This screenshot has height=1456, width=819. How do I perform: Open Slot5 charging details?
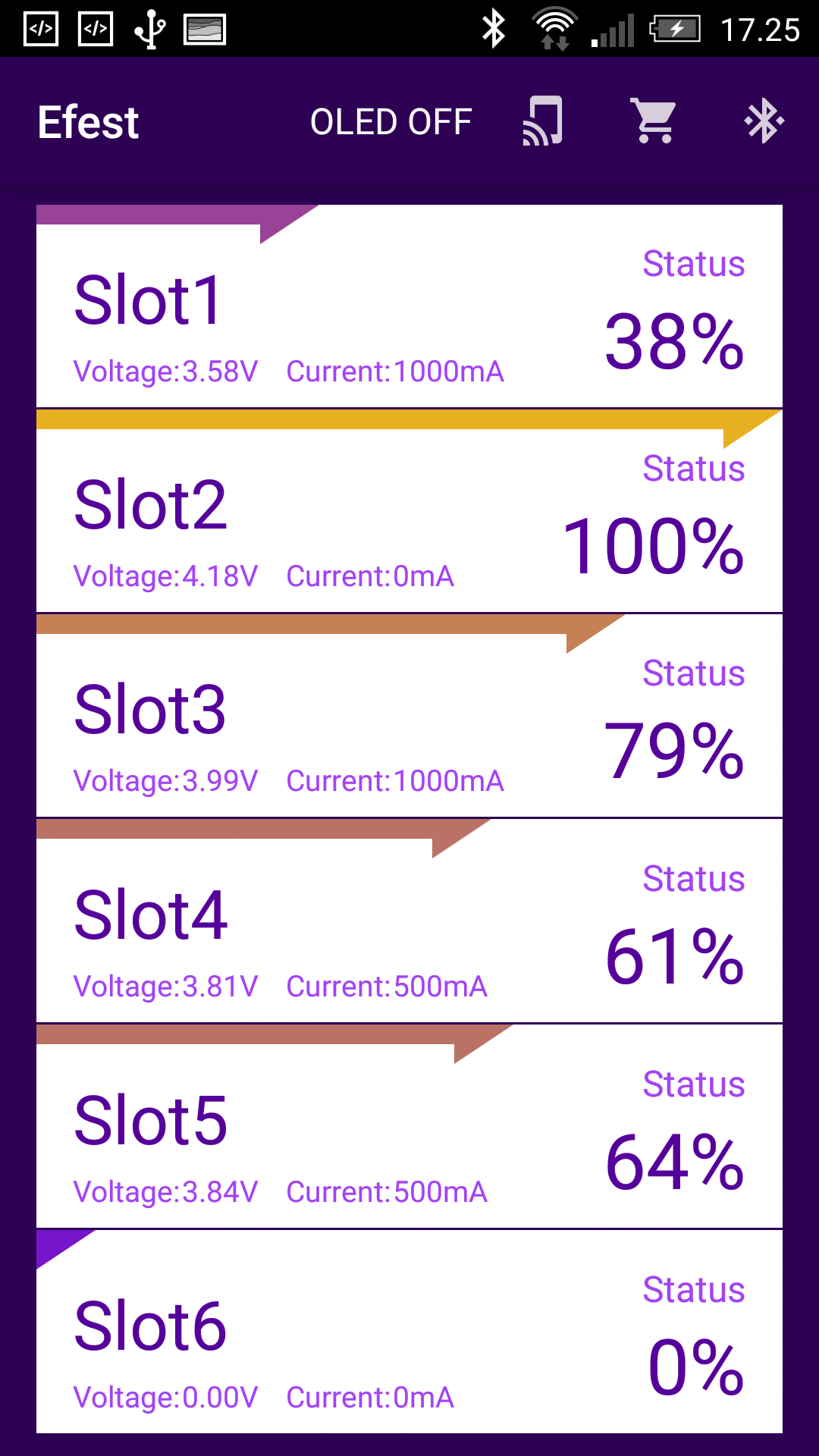409,1126
